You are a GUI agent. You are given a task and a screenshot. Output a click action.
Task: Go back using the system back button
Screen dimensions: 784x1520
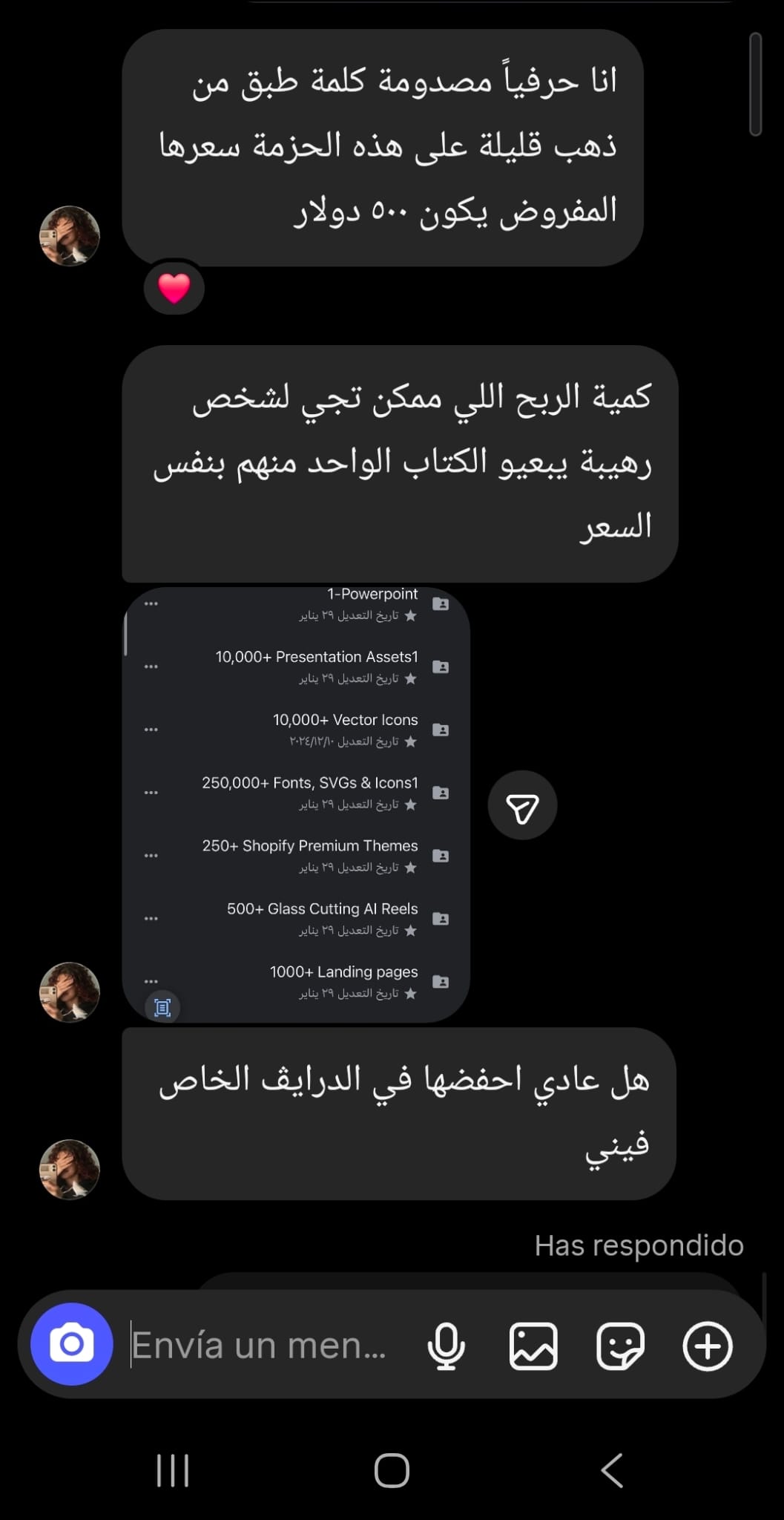(x=612, y=1470)
